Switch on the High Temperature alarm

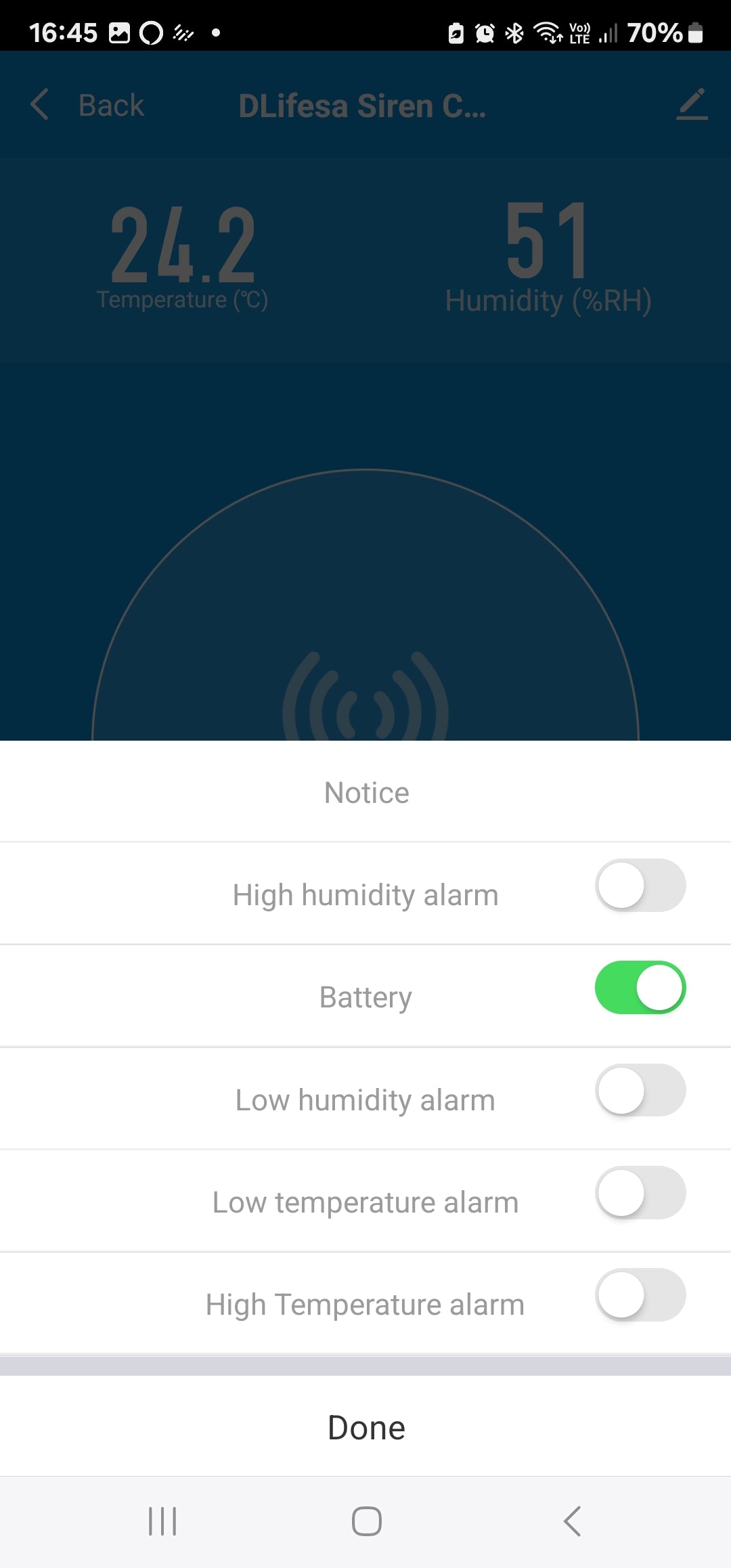tap(640, 1294)
